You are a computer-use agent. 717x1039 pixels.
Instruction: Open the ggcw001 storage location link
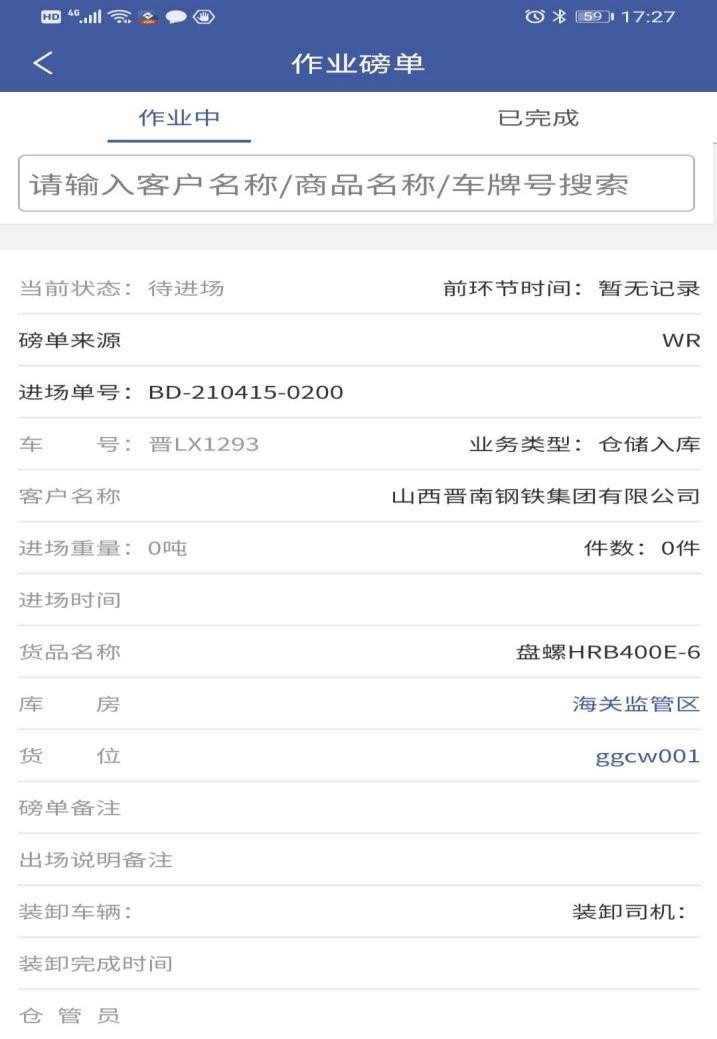647,756
